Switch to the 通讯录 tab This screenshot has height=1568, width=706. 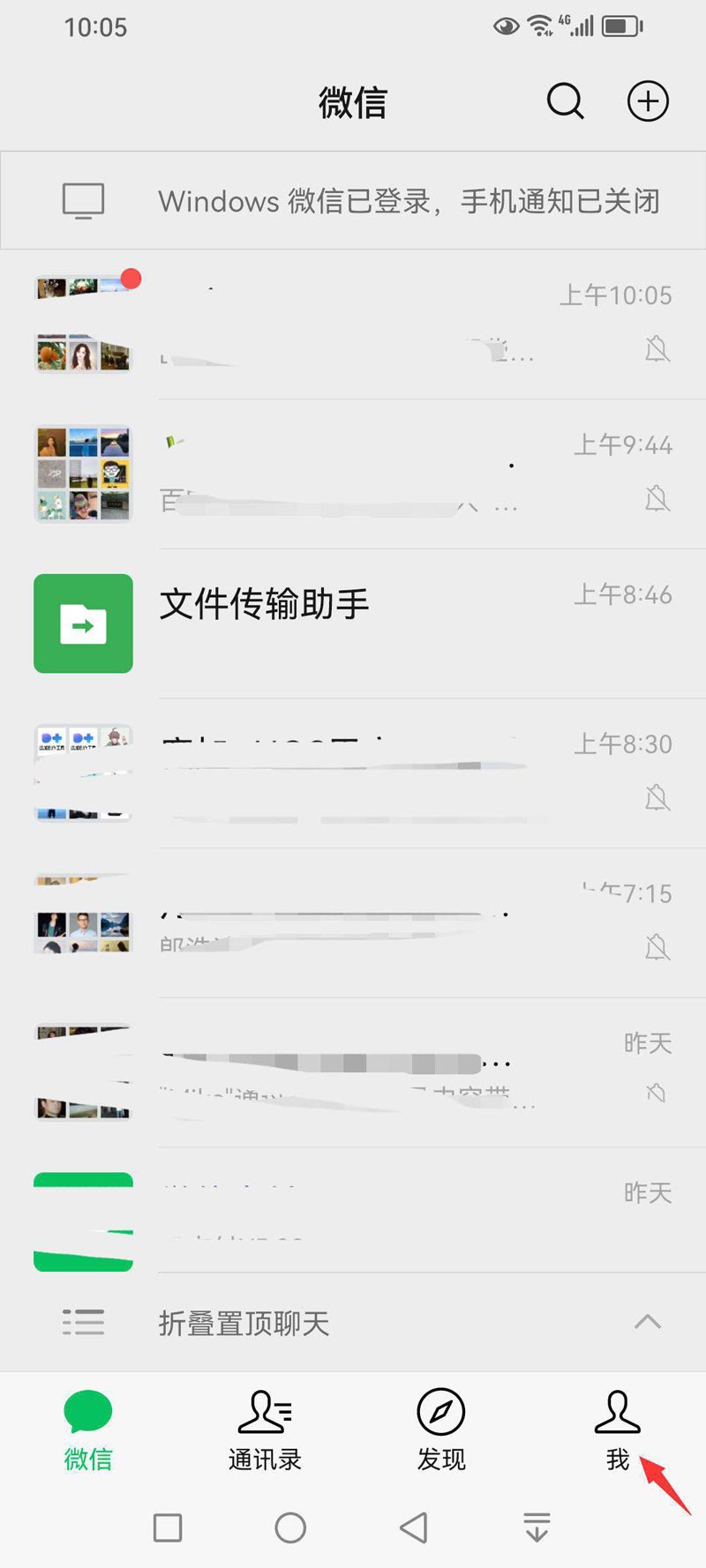(265, 1430)
